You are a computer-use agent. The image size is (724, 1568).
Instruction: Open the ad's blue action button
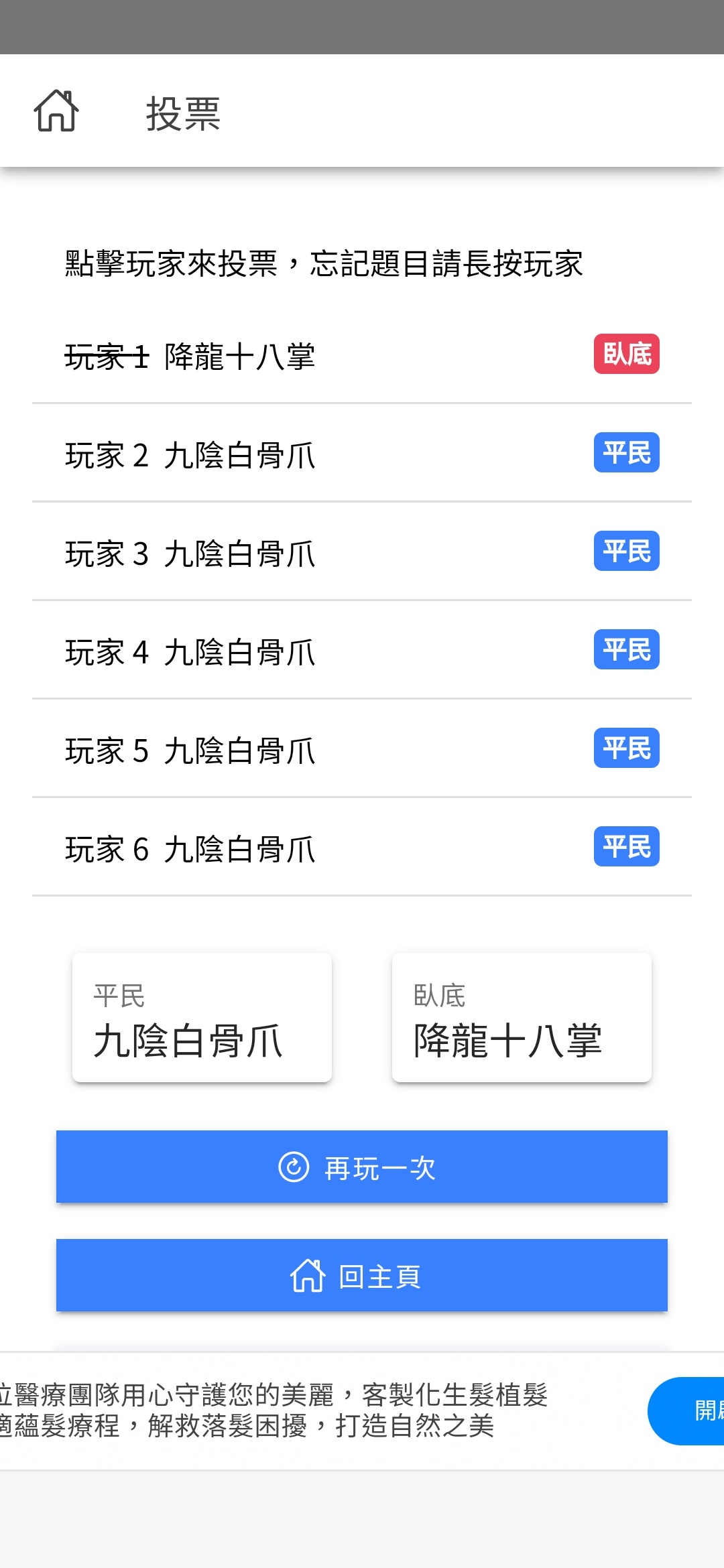(x=686, y=1411)
